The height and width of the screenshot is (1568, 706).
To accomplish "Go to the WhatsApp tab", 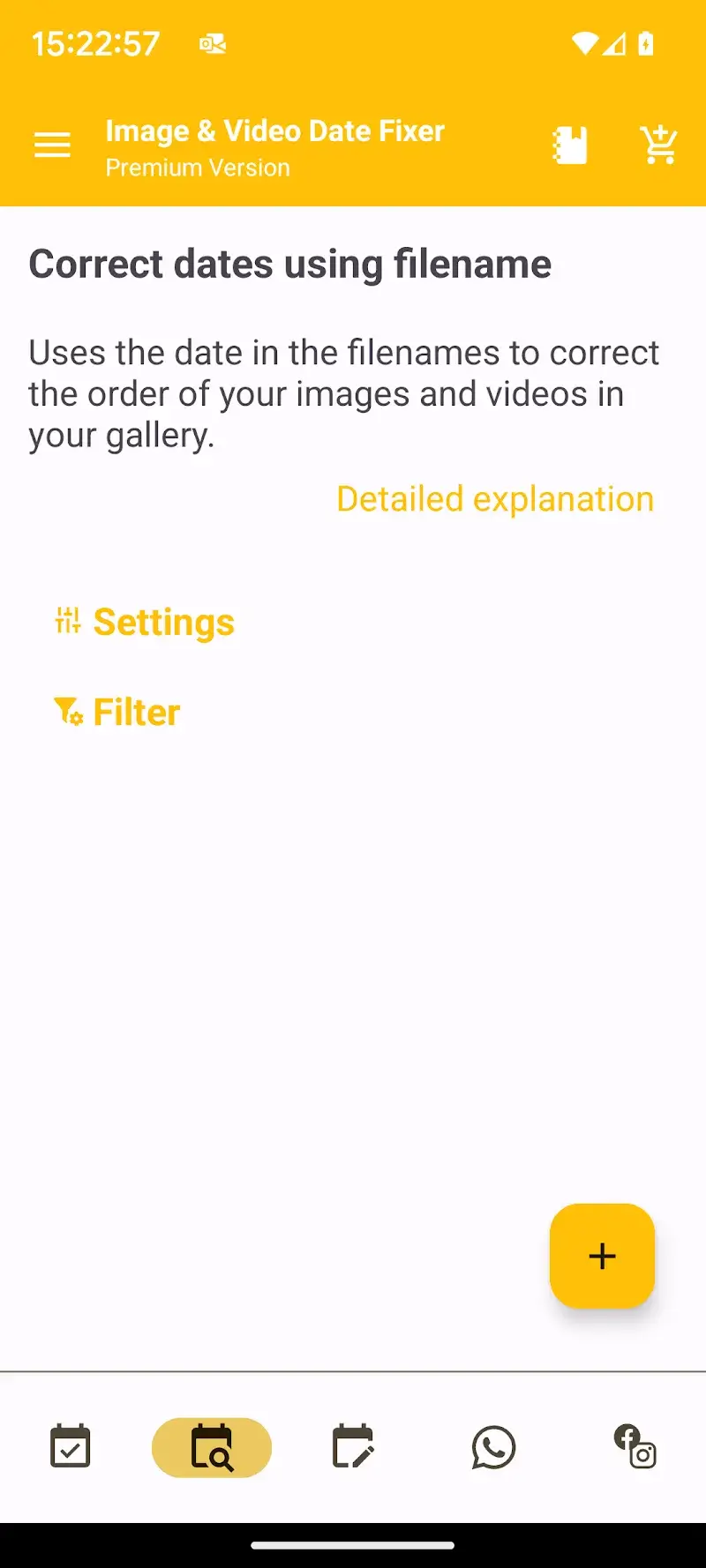I will (x=493, y=1446).
